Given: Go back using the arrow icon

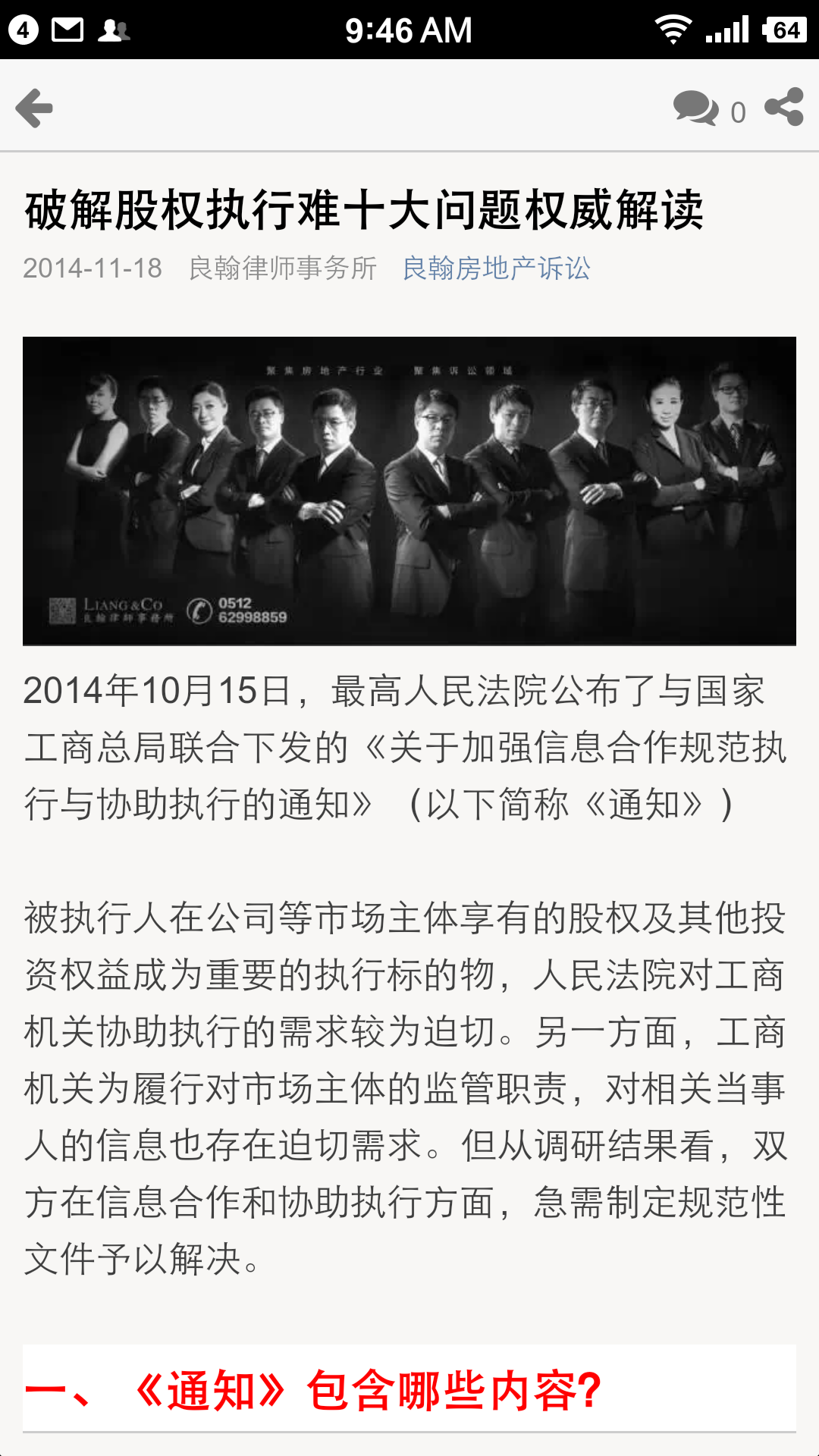Looking at the screenshot, I should 35,108.
